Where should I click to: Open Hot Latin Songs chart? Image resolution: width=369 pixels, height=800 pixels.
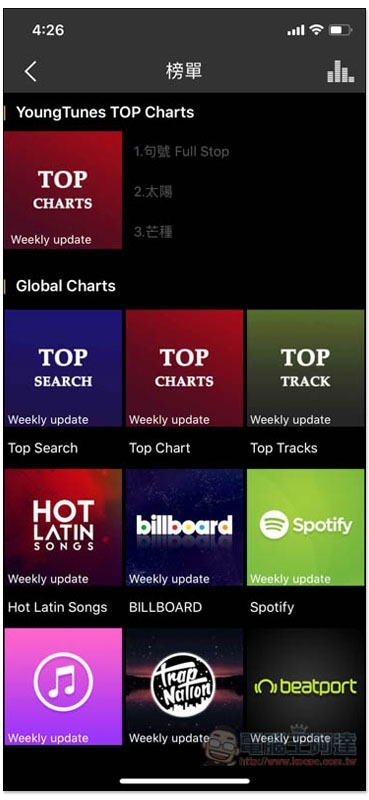click(63, 528)
